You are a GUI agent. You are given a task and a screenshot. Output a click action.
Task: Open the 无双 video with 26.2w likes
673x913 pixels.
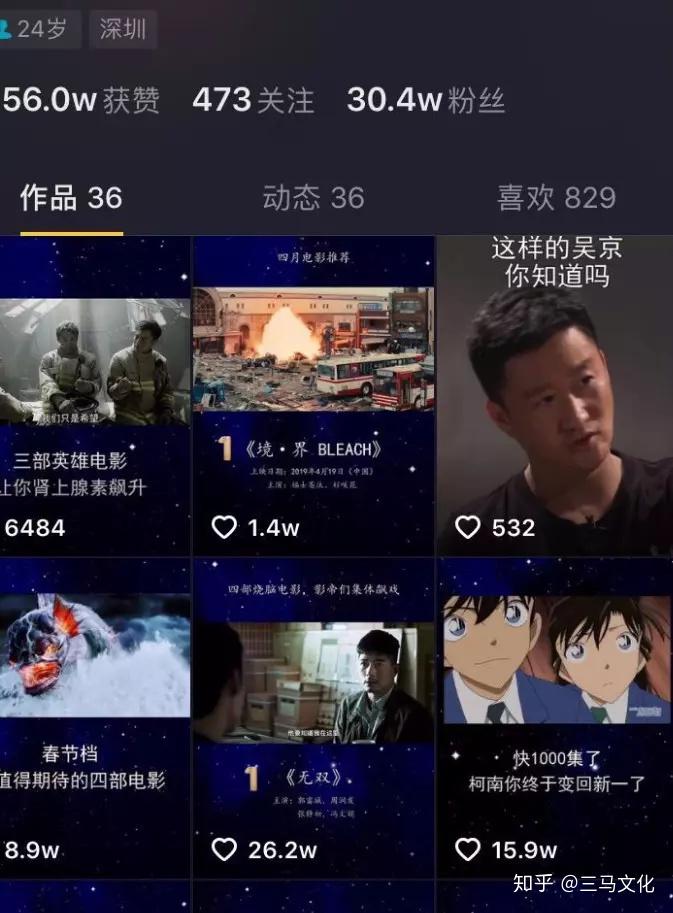click(313, 718)
